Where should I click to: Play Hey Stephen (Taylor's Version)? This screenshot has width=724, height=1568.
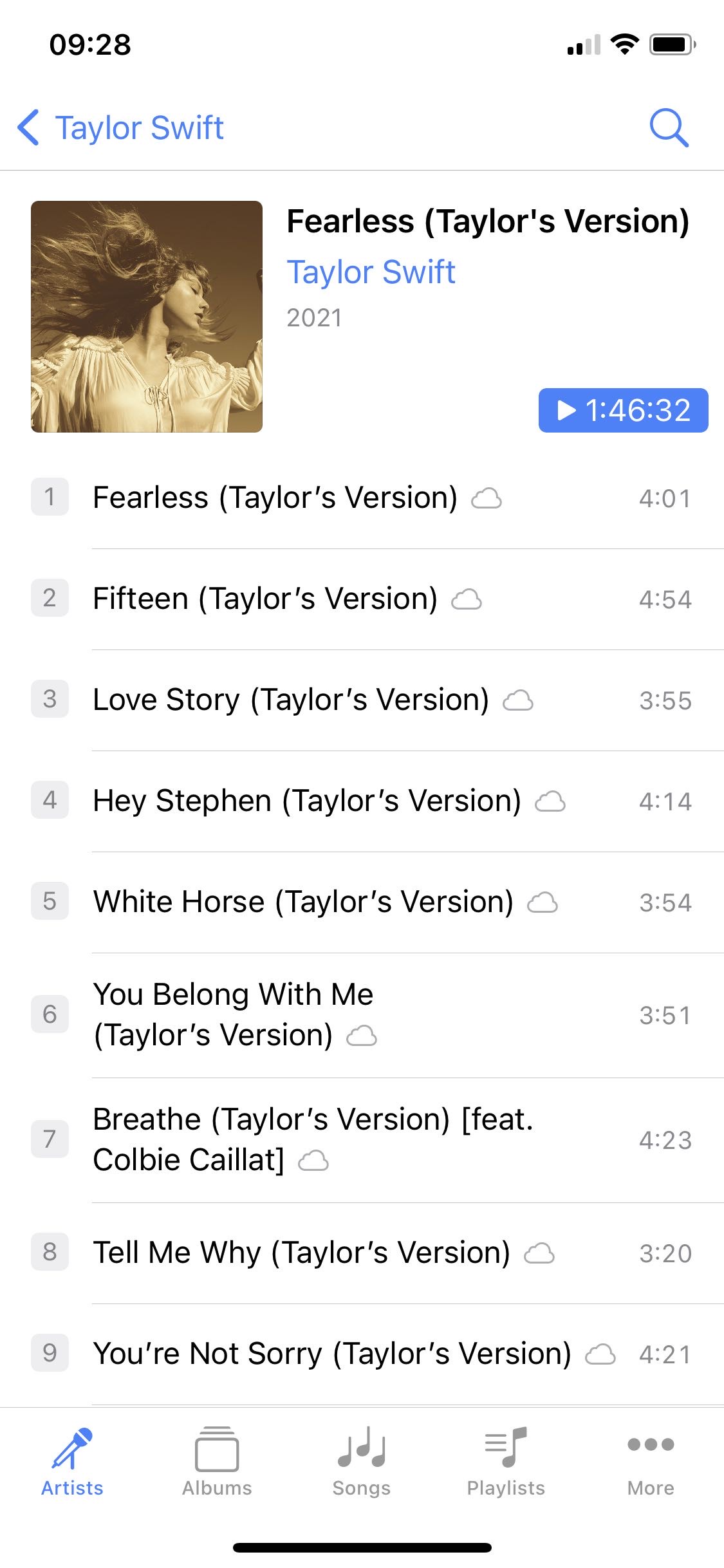click(362, 801)
